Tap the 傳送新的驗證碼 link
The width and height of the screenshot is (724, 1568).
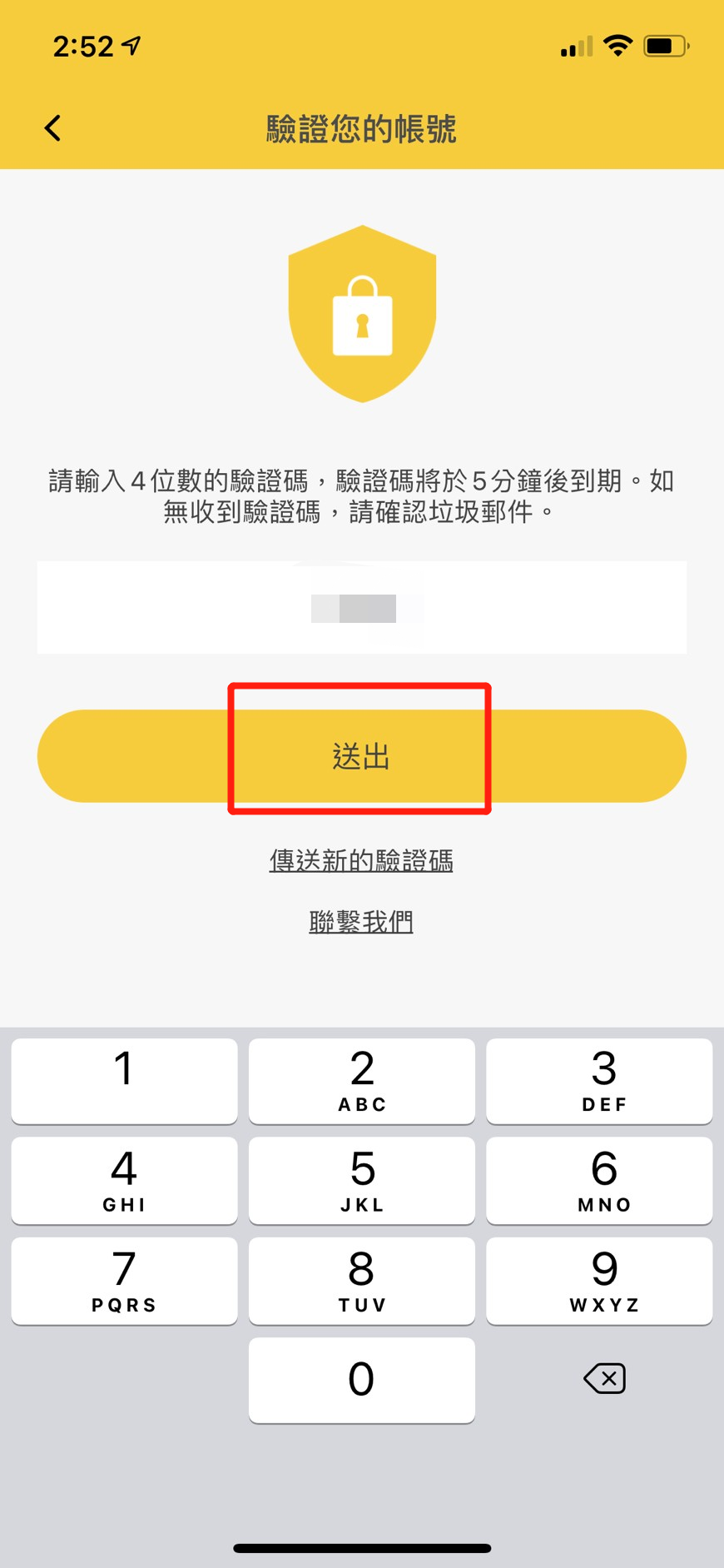tap(361, 860)
